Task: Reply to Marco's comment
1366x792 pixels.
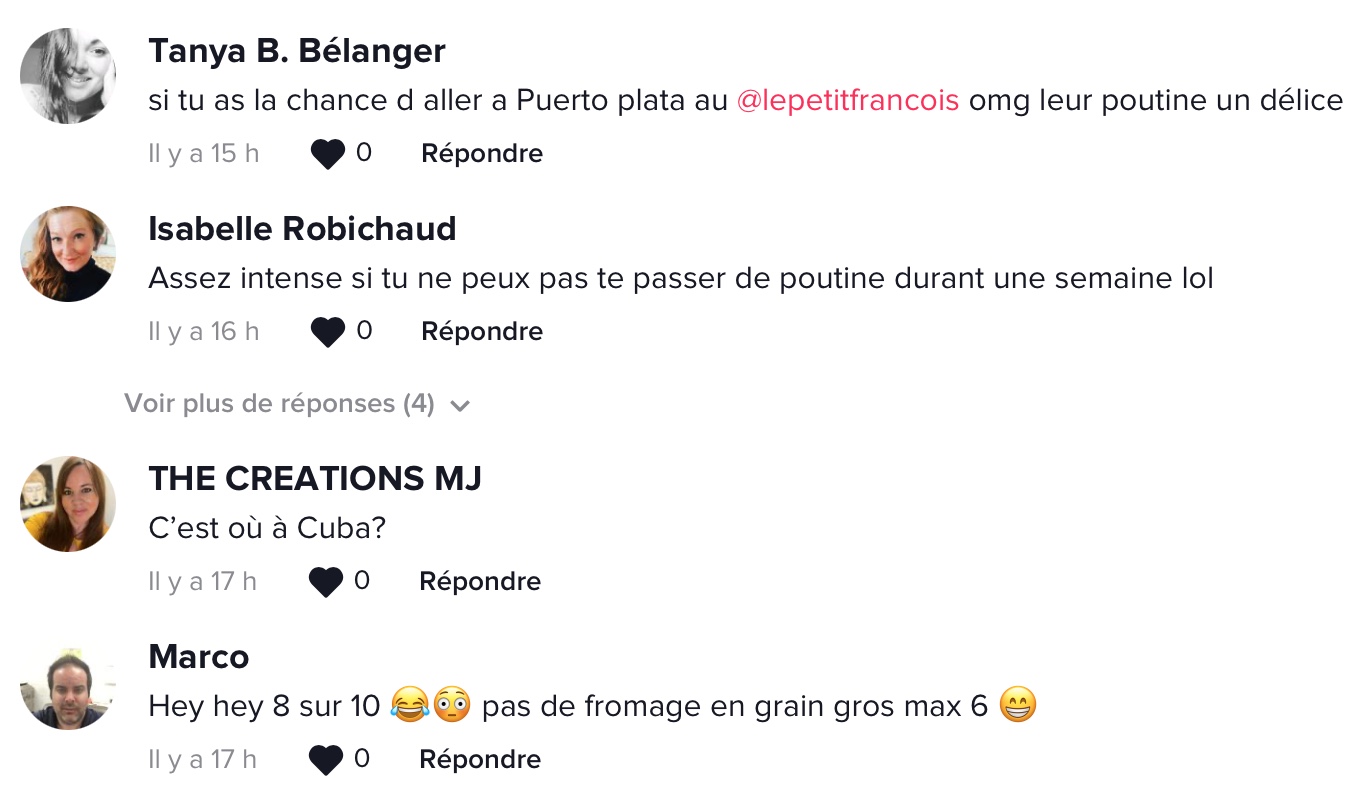Action: [x=480, y=760]
